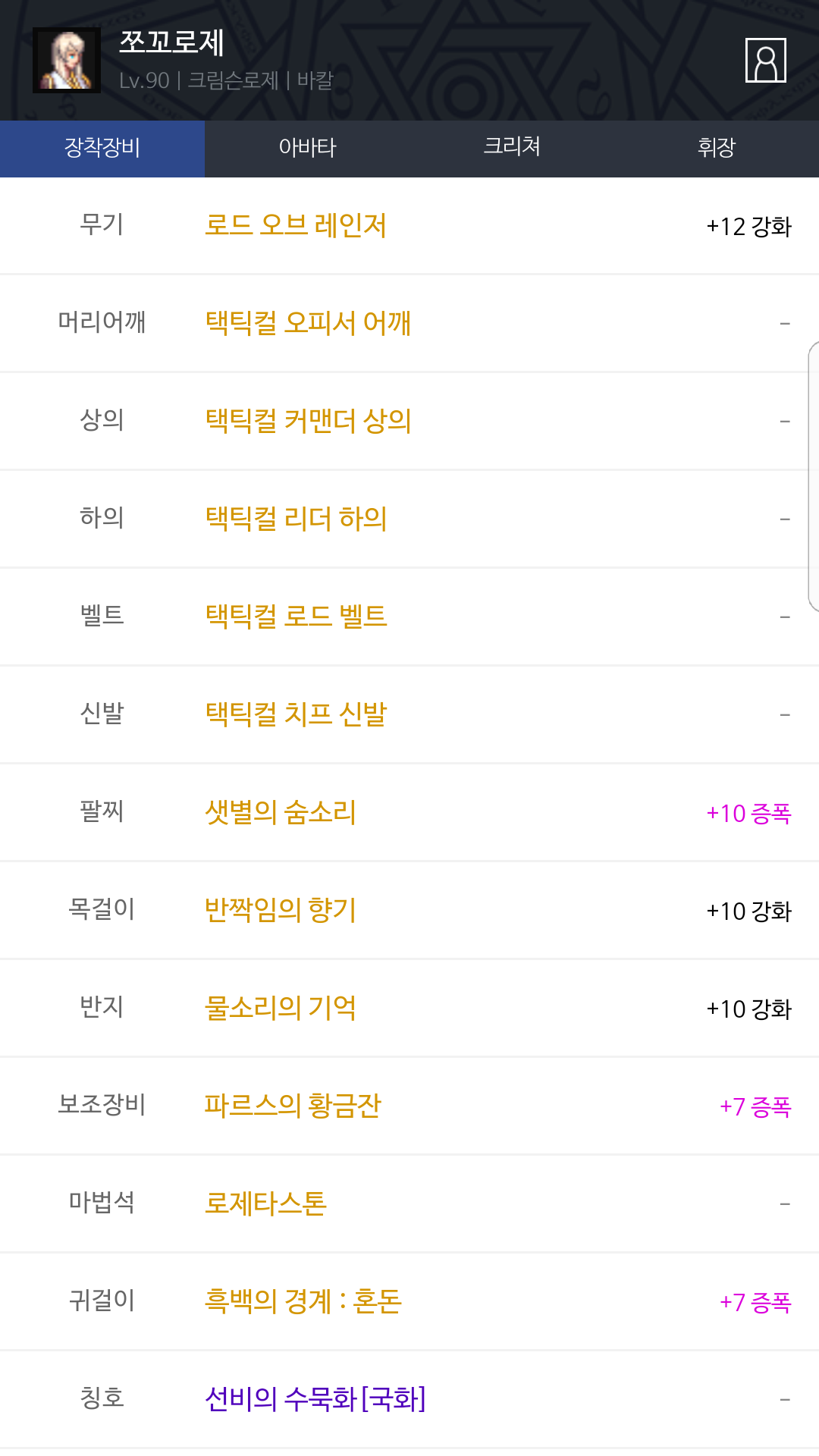Open 택틱컬 리더 하의 item
Image resolution: width=819 pixels, height=1456 pixels.
[296, 519]
